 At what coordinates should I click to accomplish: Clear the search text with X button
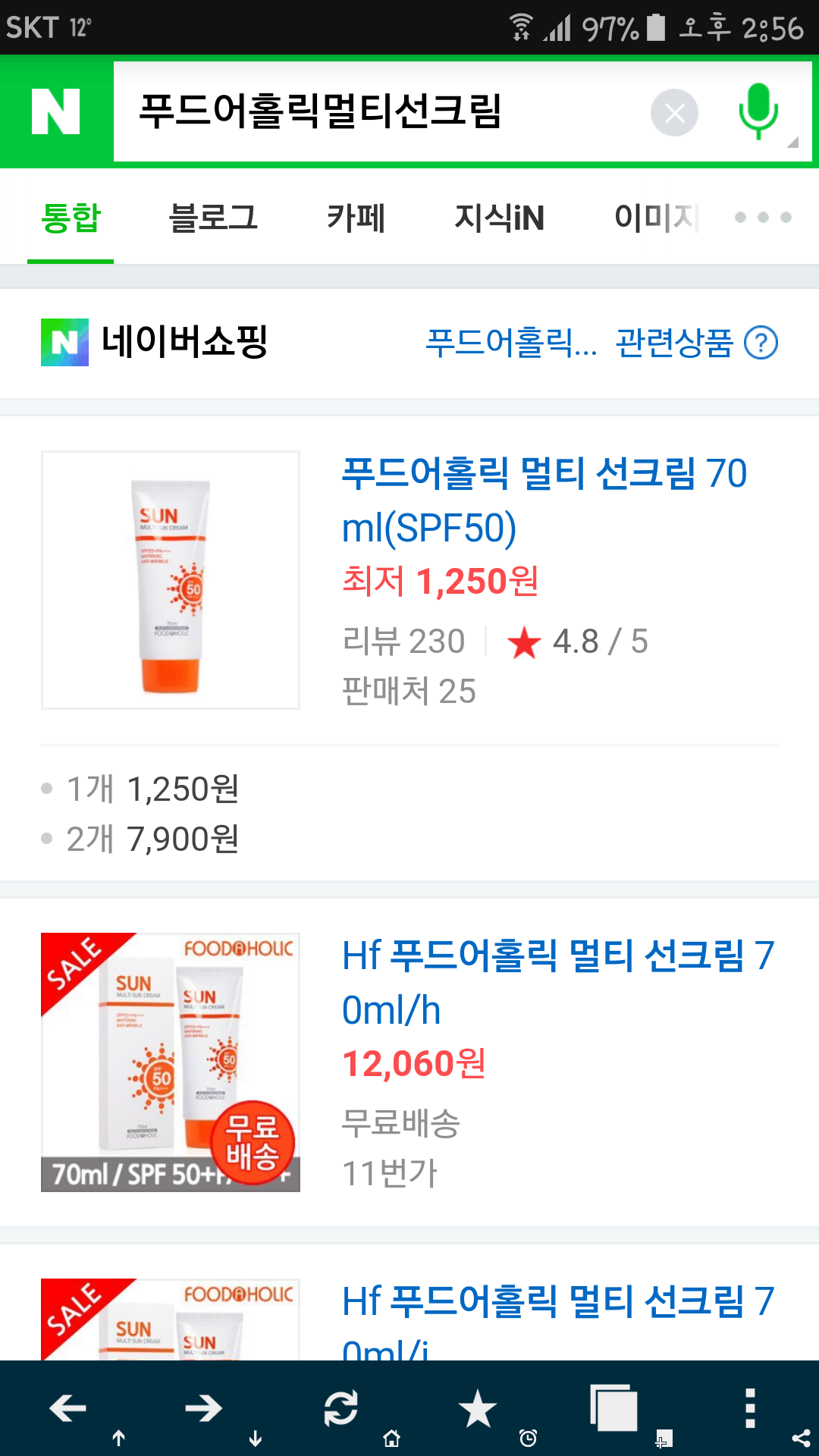(x=674, y=113)
